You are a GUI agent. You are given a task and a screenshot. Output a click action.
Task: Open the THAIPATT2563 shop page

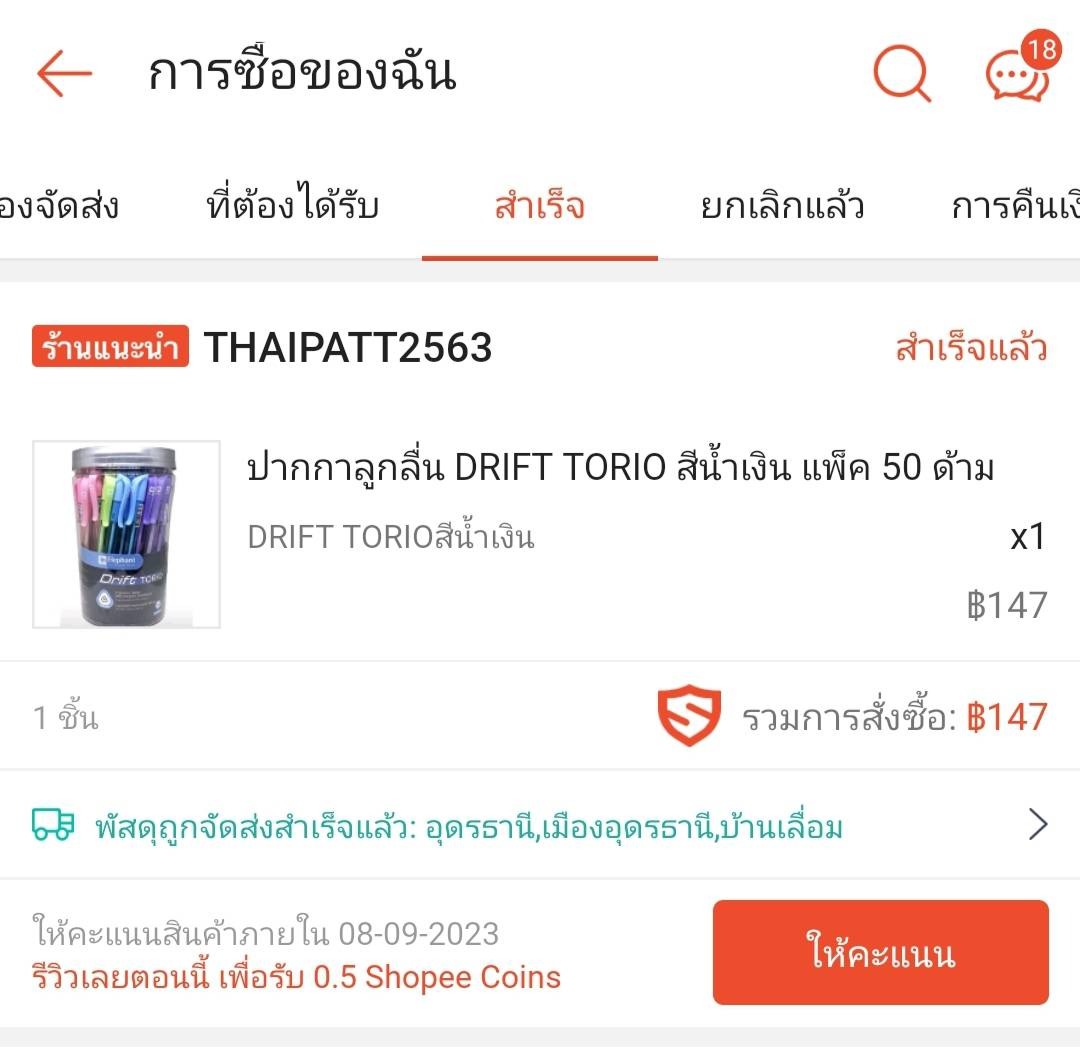click(x=347, y=348)
